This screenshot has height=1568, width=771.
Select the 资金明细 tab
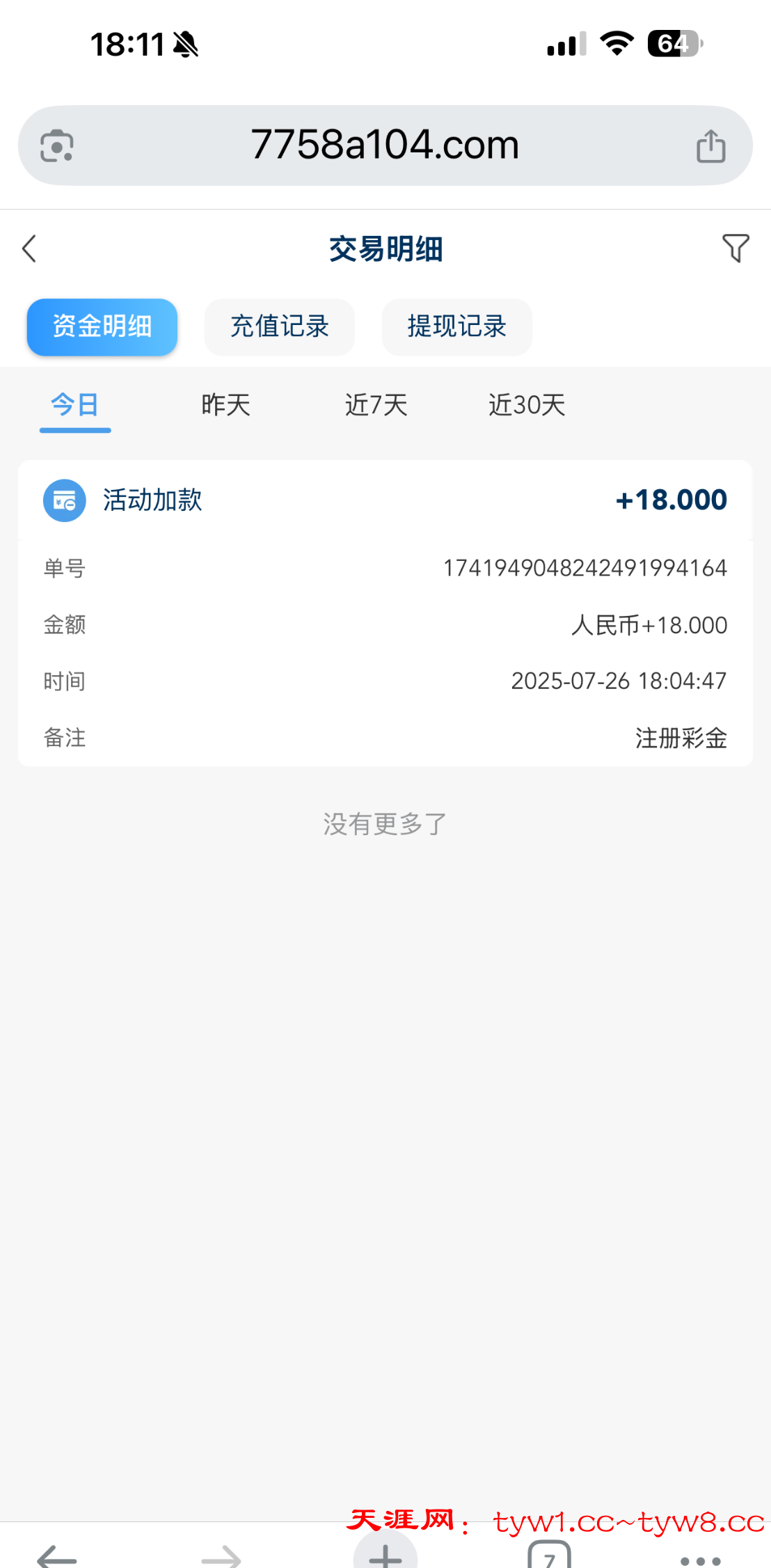click(x=102, y=327)
